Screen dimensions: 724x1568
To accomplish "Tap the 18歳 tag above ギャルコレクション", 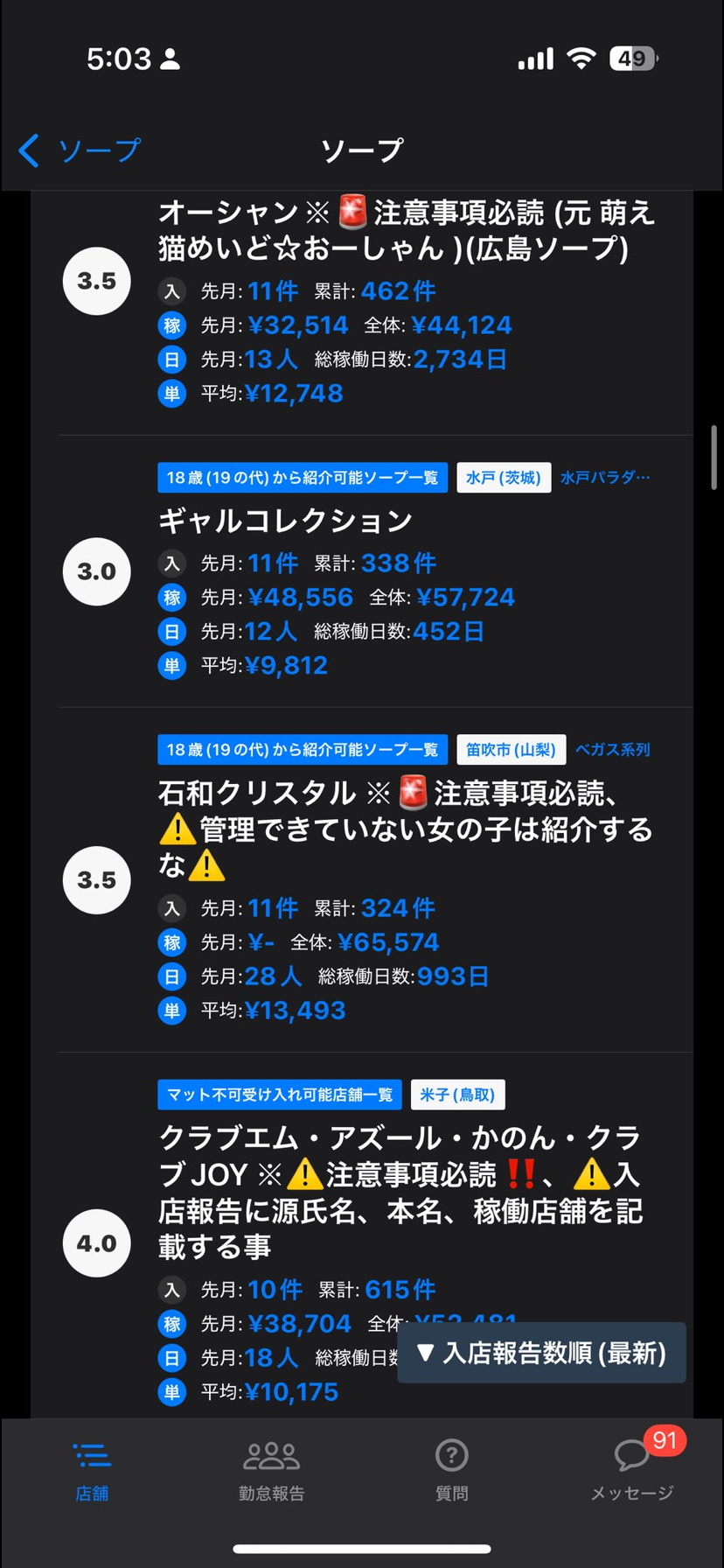I will click(303, 478).
